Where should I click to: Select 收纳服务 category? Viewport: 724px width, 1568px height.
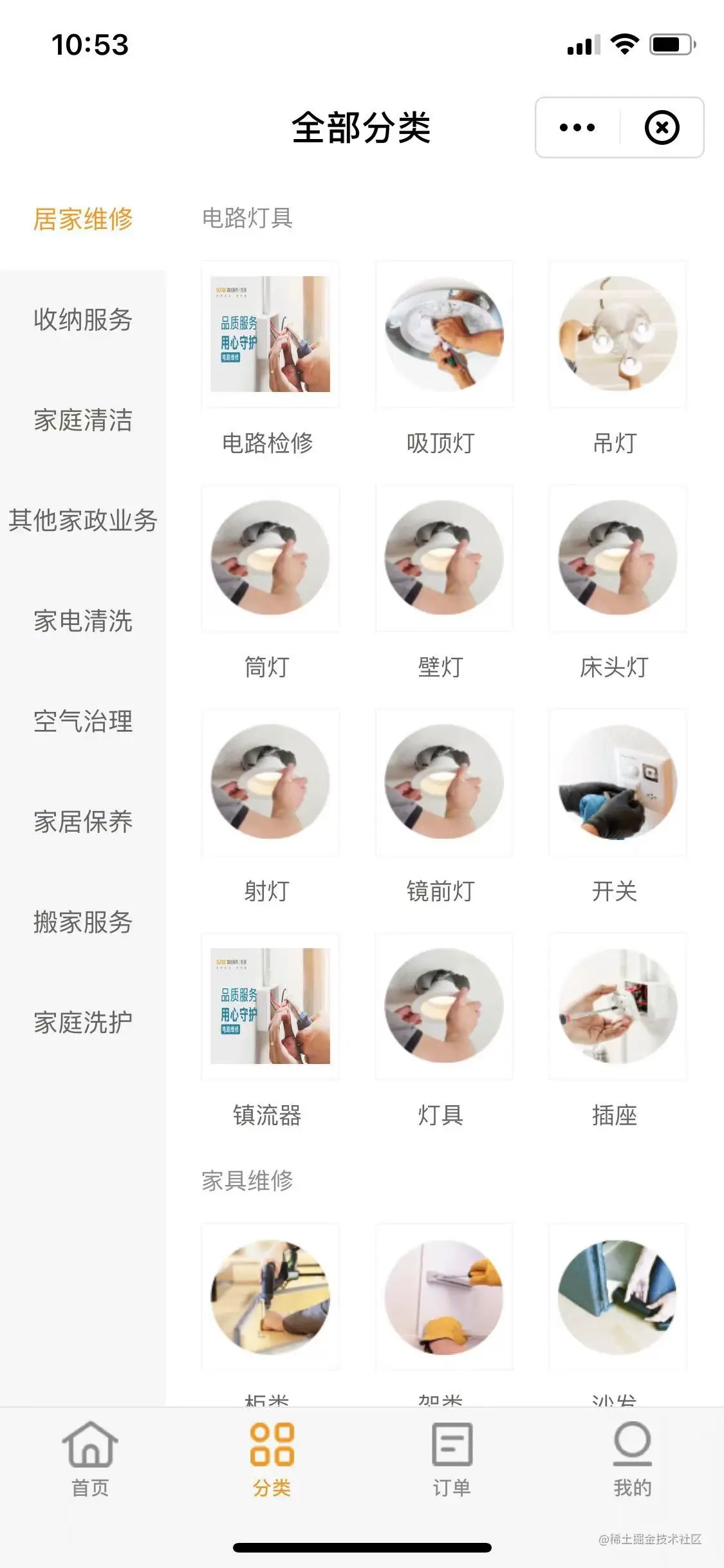(83, 320)
